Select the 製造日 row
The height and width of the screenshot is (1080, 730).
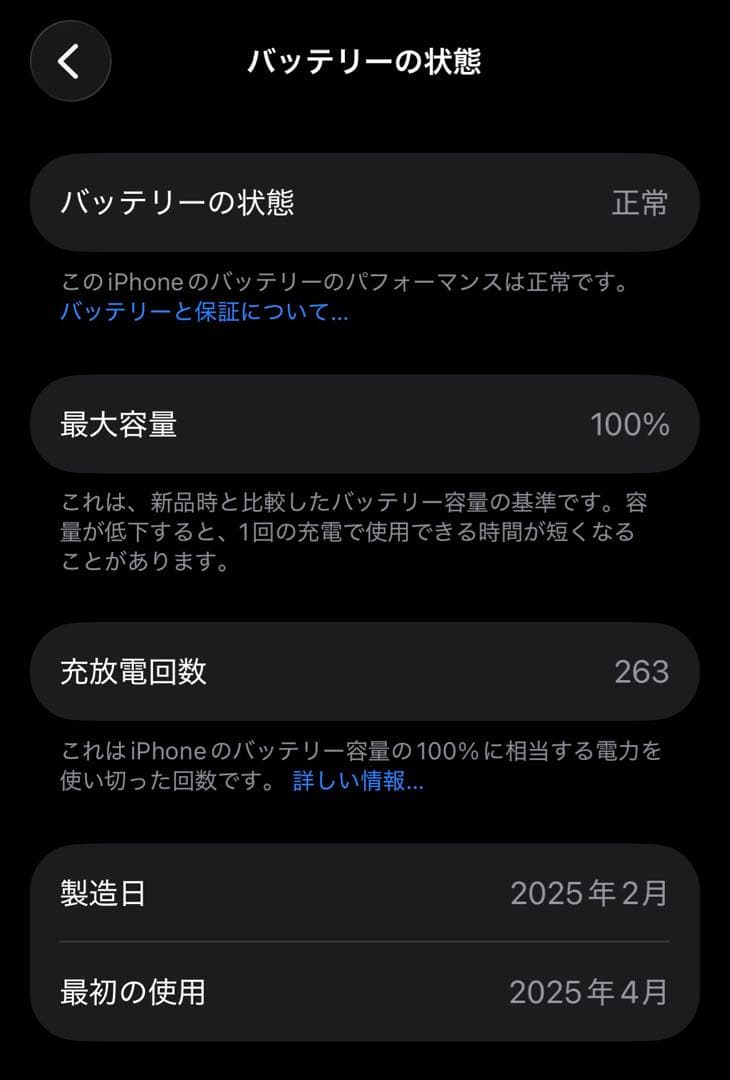coord(365,893)
